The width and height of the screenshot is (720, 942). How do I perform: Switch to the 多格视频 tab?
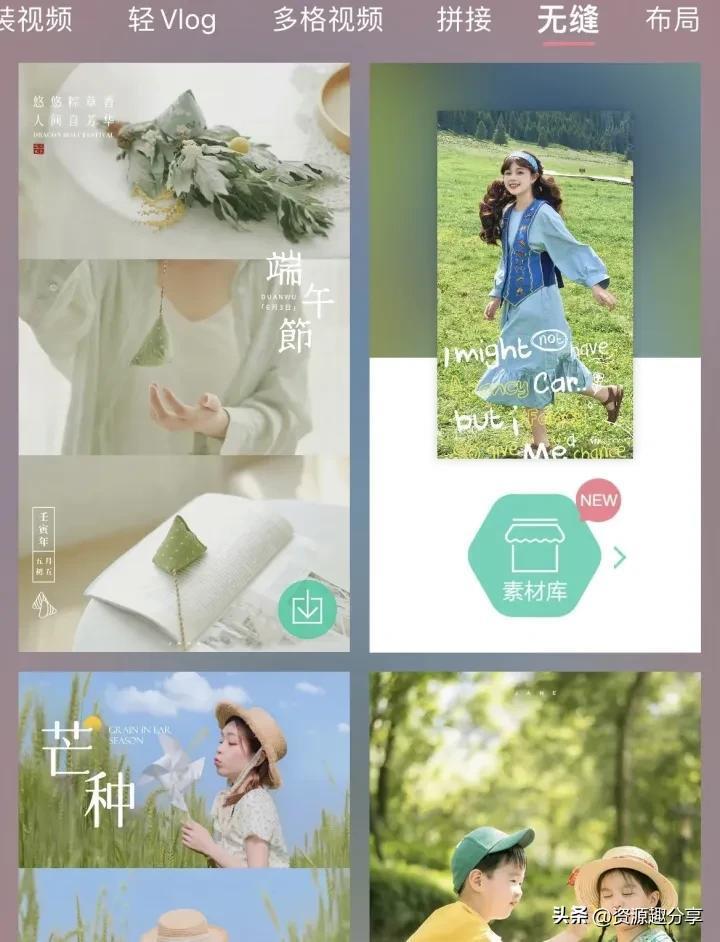[328, 19]
